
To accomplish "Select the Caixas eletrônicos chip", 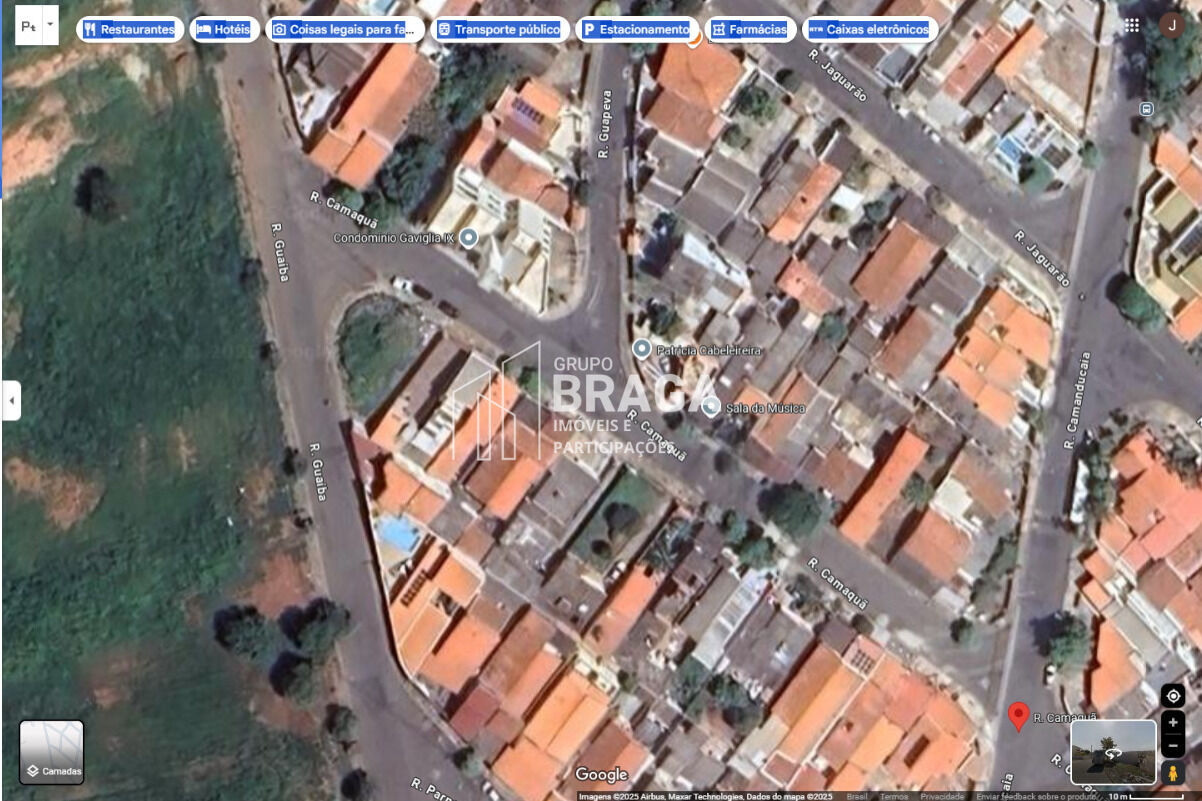I will click(x=869, y=30).
